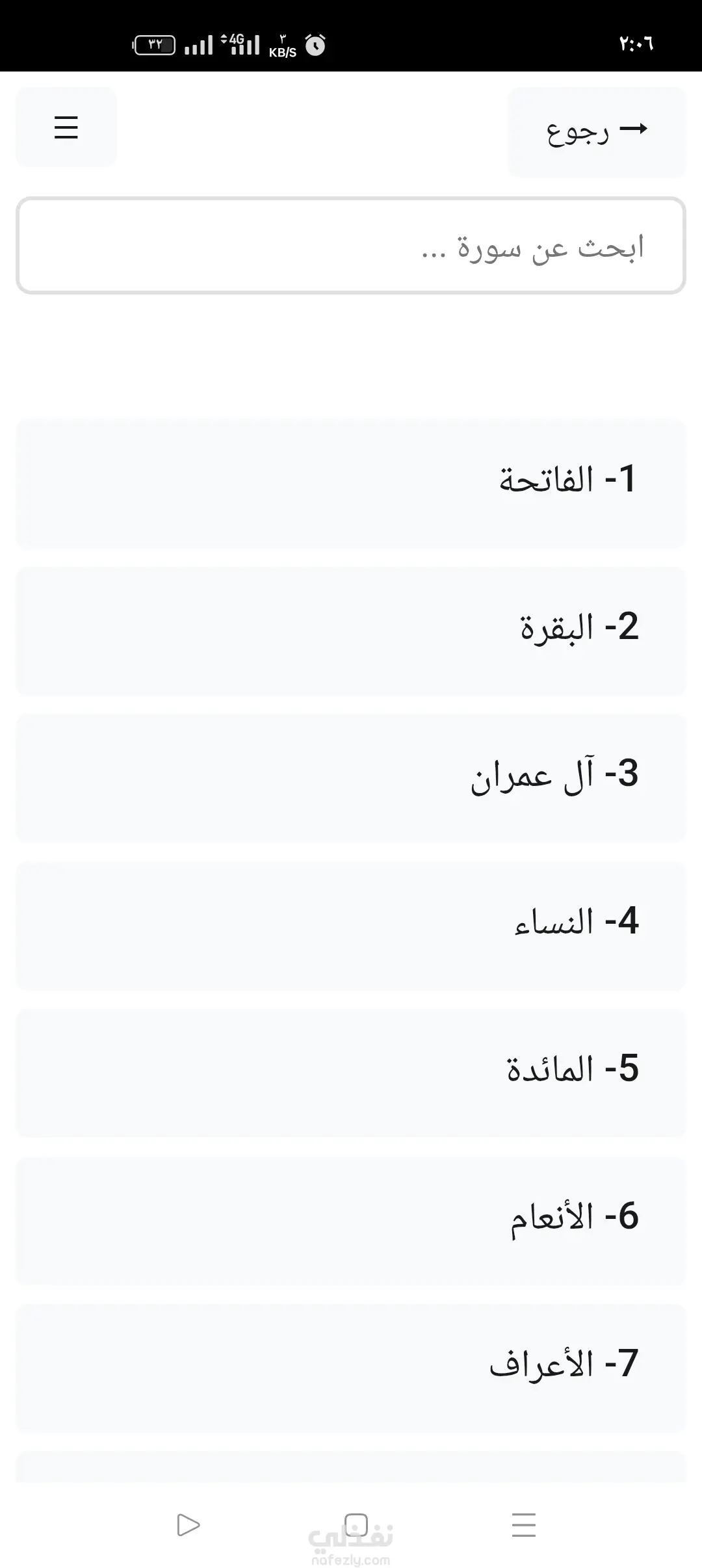Screen dimensions: 702x1568
Task: Open surah 6- الأنعام
Action: coord(351,1220)
